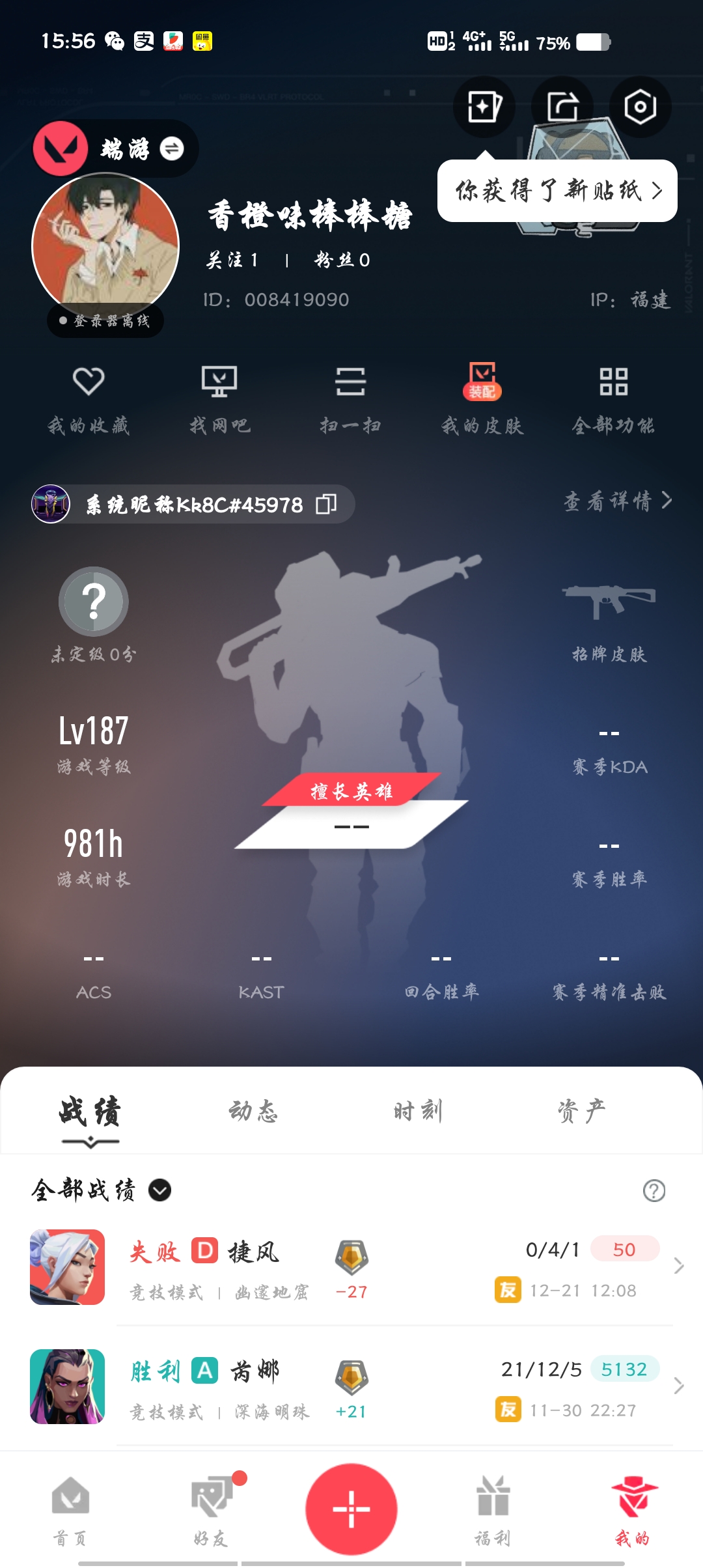Open the lost match with 捷风
Screen dimensions: 703x1568
pyautogui.click(x=351, y=1267)
